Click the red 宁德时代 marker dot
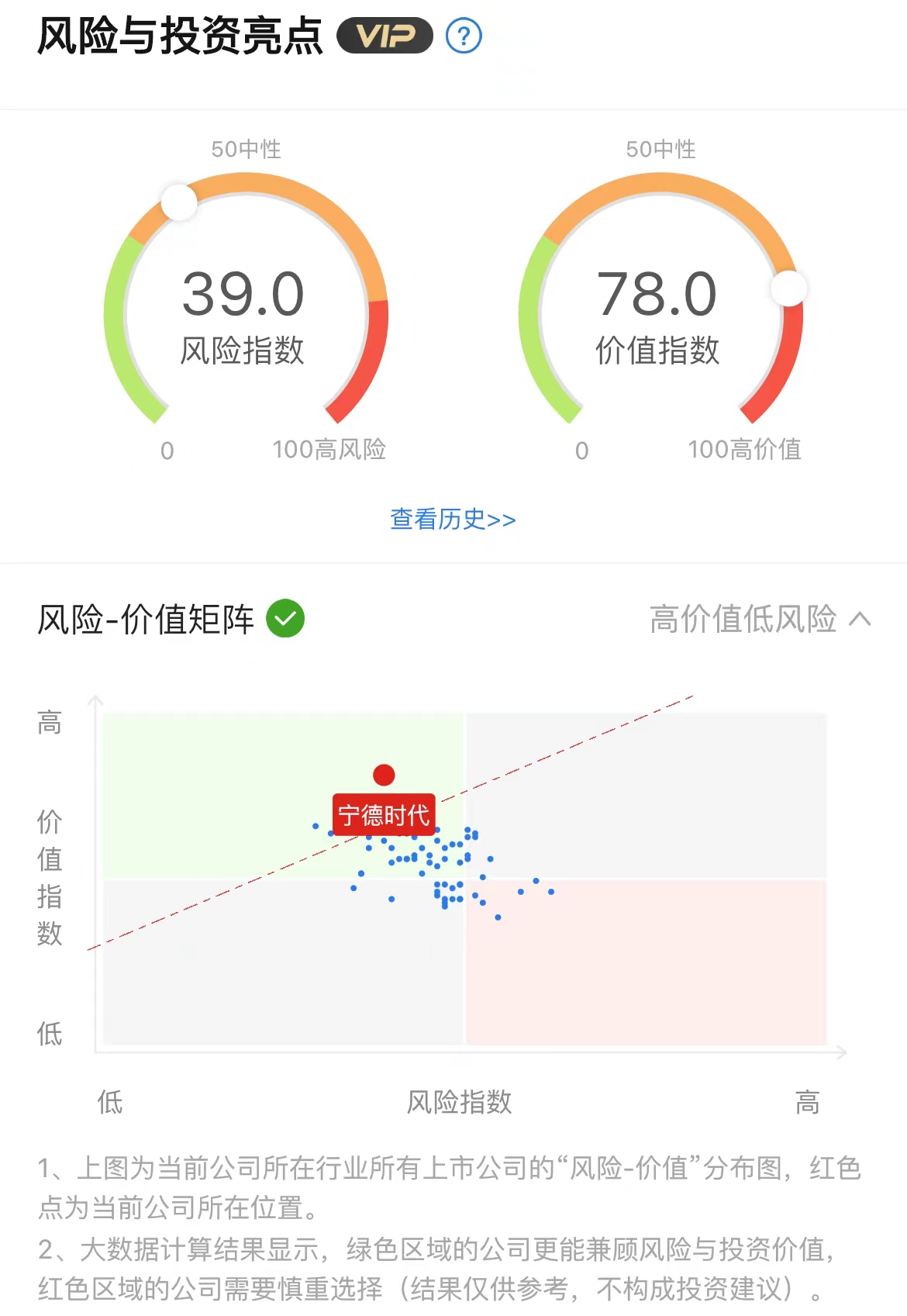The height and width of the screenshot is (1316, 907). pos(385,774)
